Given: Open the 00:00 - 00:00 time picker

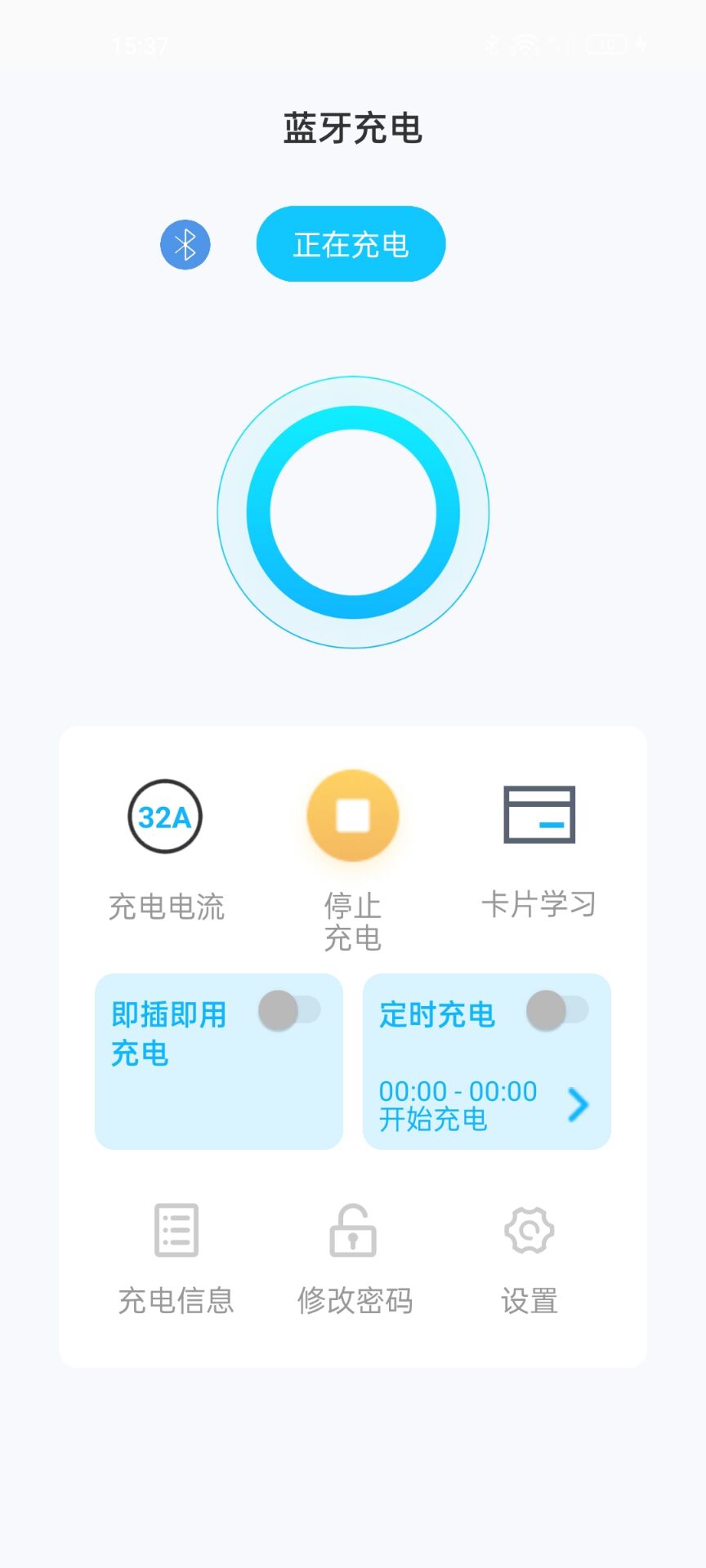Looking at the screenshot, I should (x=456, y=1091).
